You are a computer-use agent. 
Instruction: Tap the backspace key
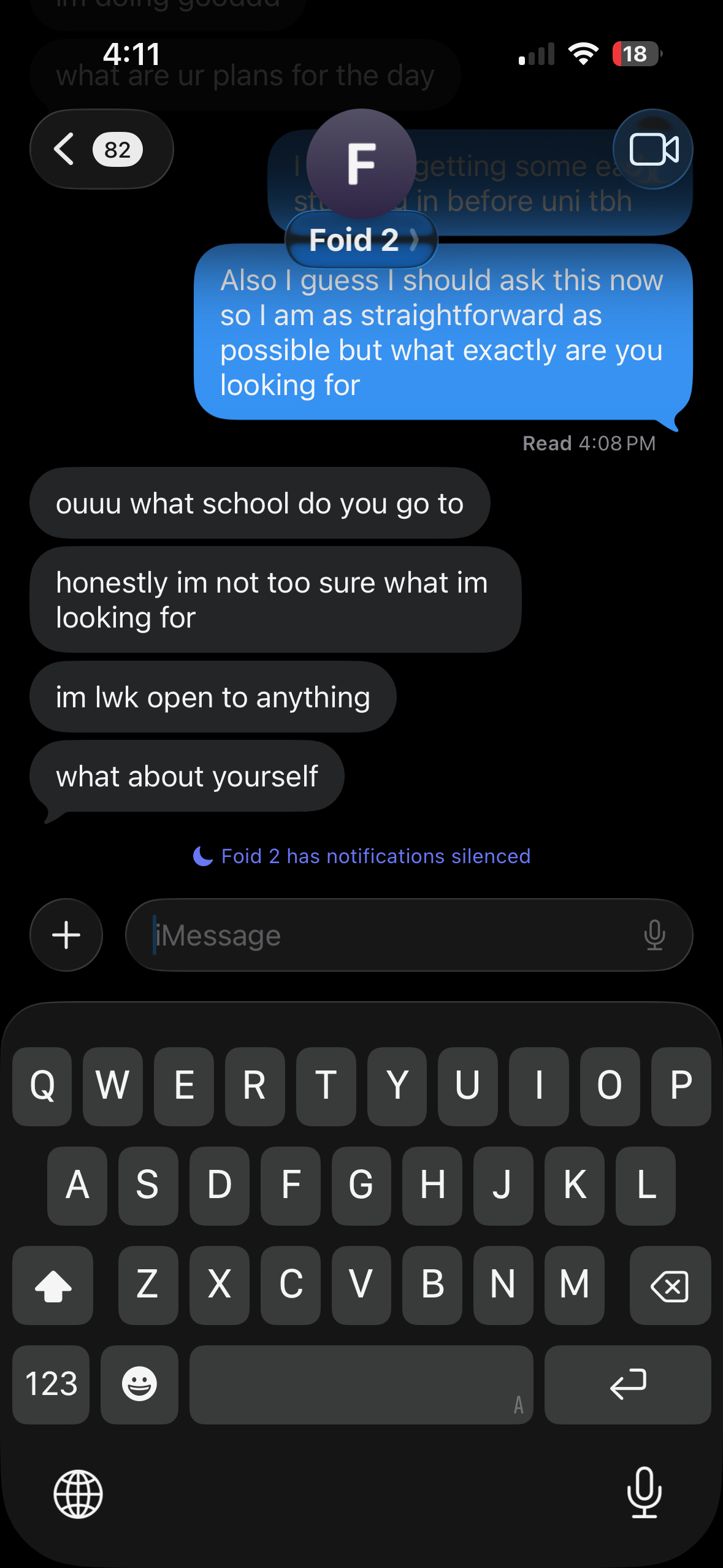coord(670,1285)
